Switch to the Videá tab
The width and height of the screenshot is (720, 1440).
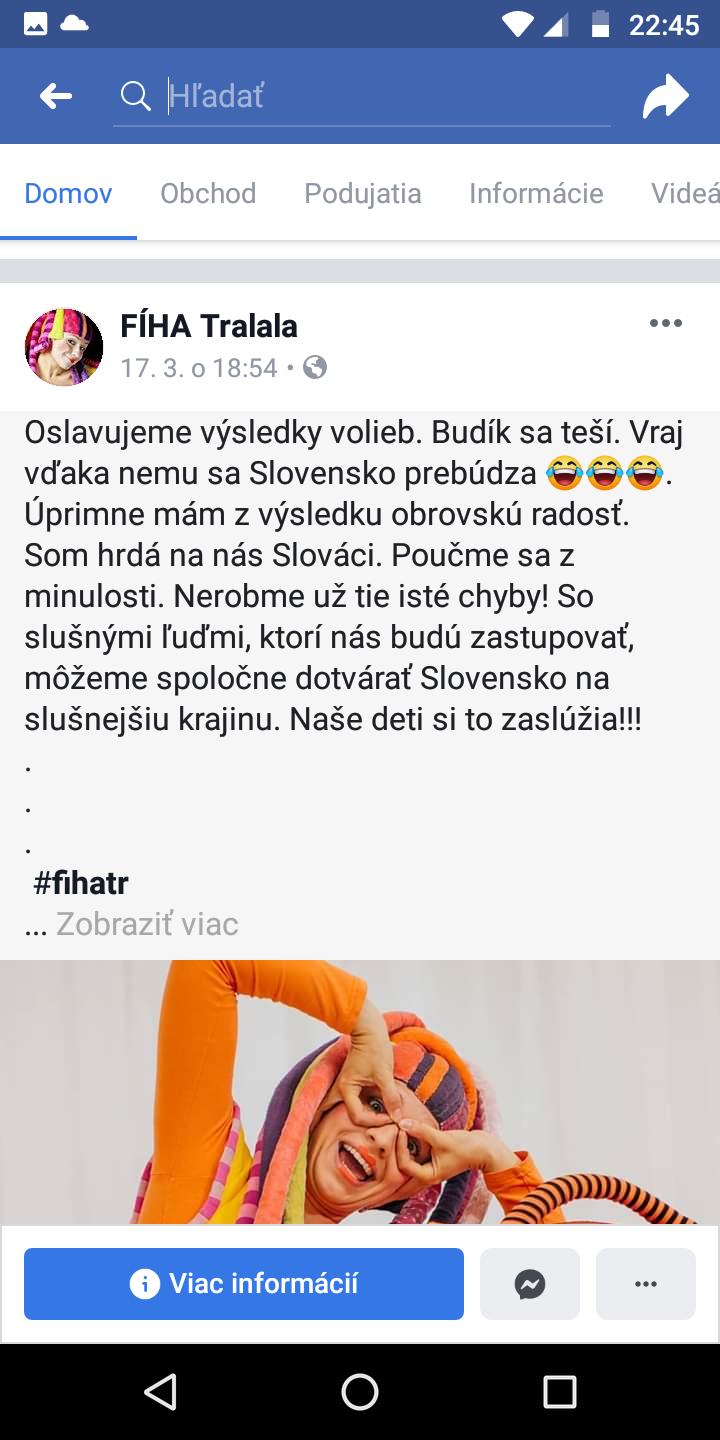coord(685,193)
